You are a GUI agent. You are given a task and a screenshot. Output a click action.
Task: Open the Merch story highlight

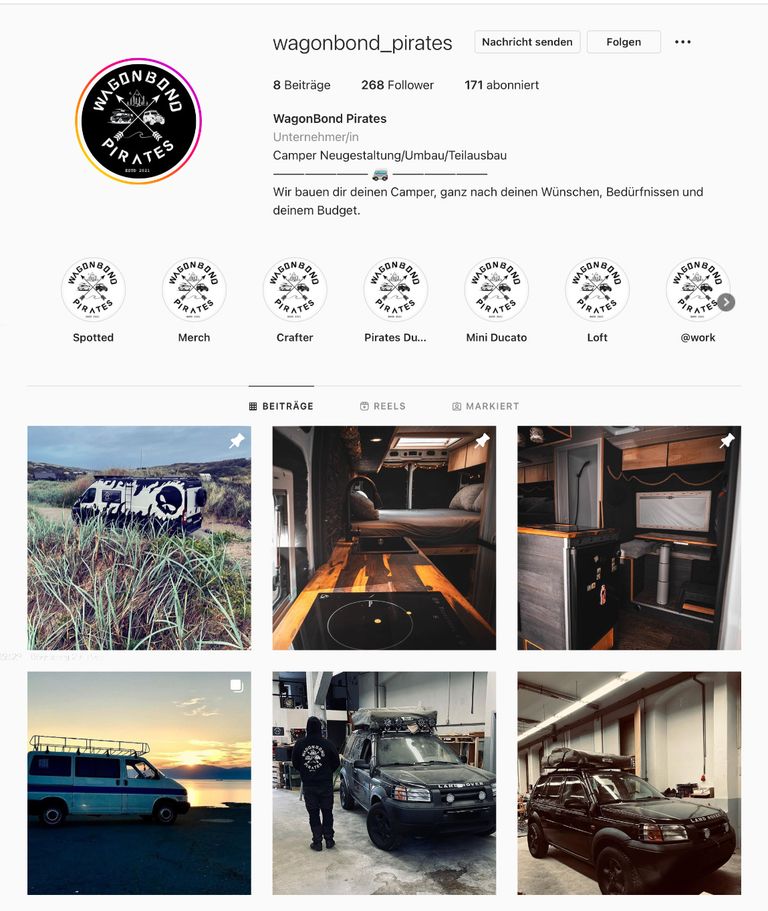click(x=194, y=290)
